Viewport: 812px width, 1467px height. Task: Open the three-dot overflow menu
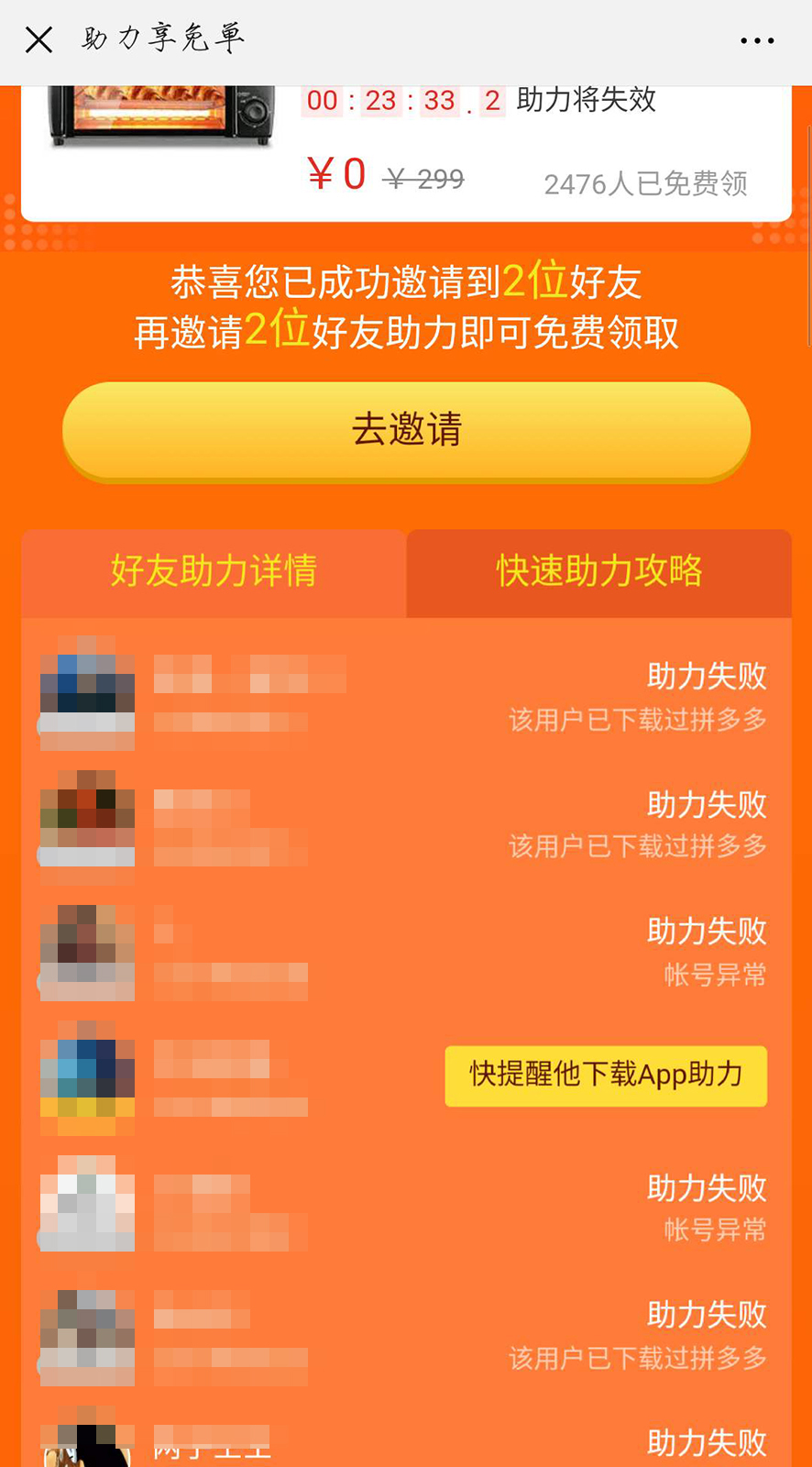757,41
